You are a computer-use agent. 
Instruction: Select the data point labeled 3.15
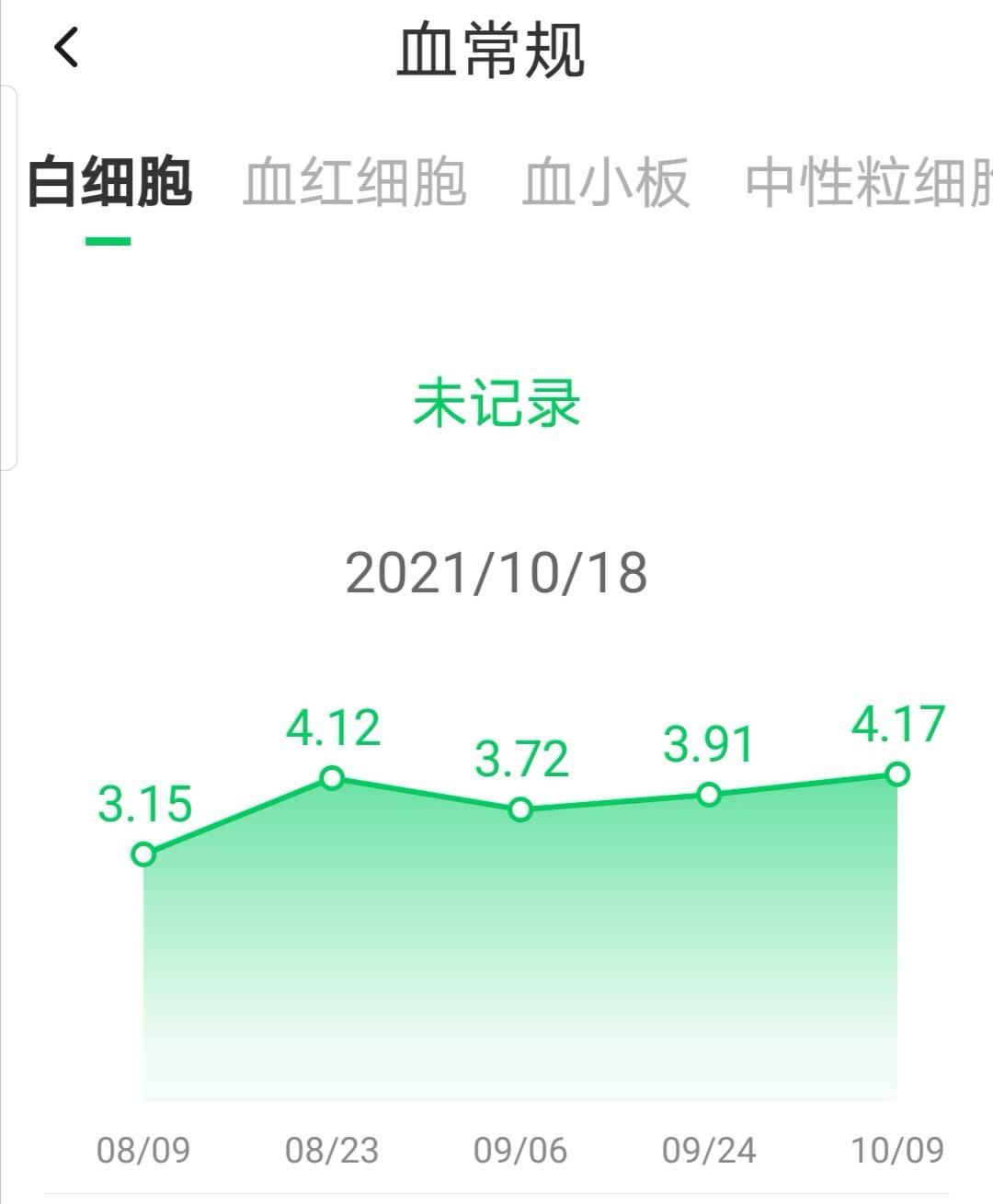[x=143, y=855]
